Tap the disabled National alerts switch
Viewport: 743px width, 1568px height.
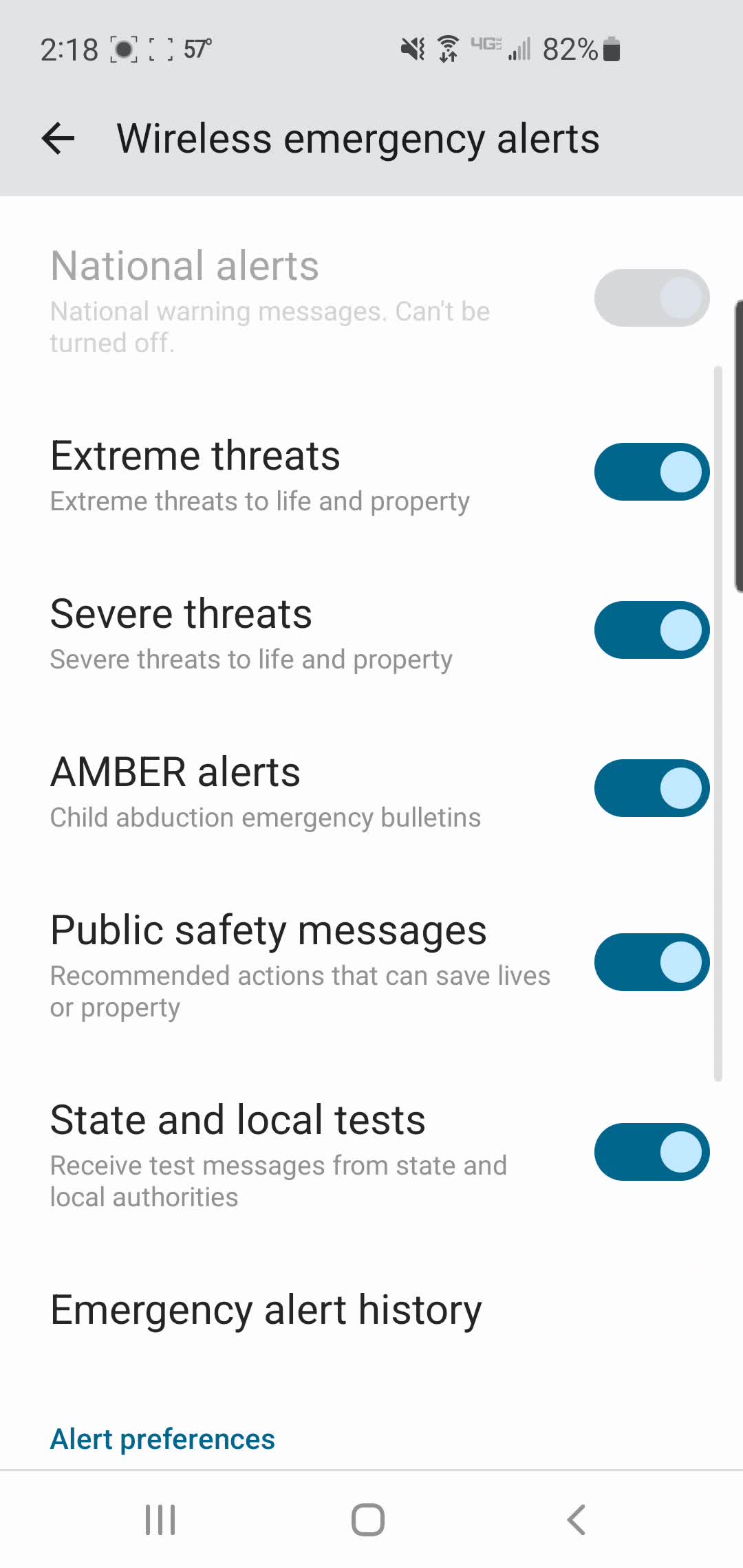coord(650,297)
